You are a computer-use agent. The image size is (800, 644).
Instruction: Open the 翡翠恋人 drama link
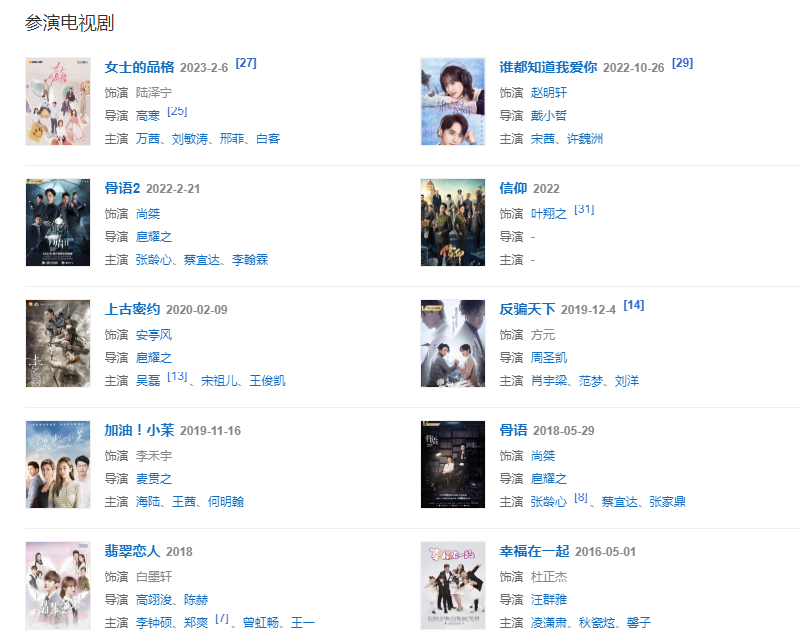click(132, 551)
